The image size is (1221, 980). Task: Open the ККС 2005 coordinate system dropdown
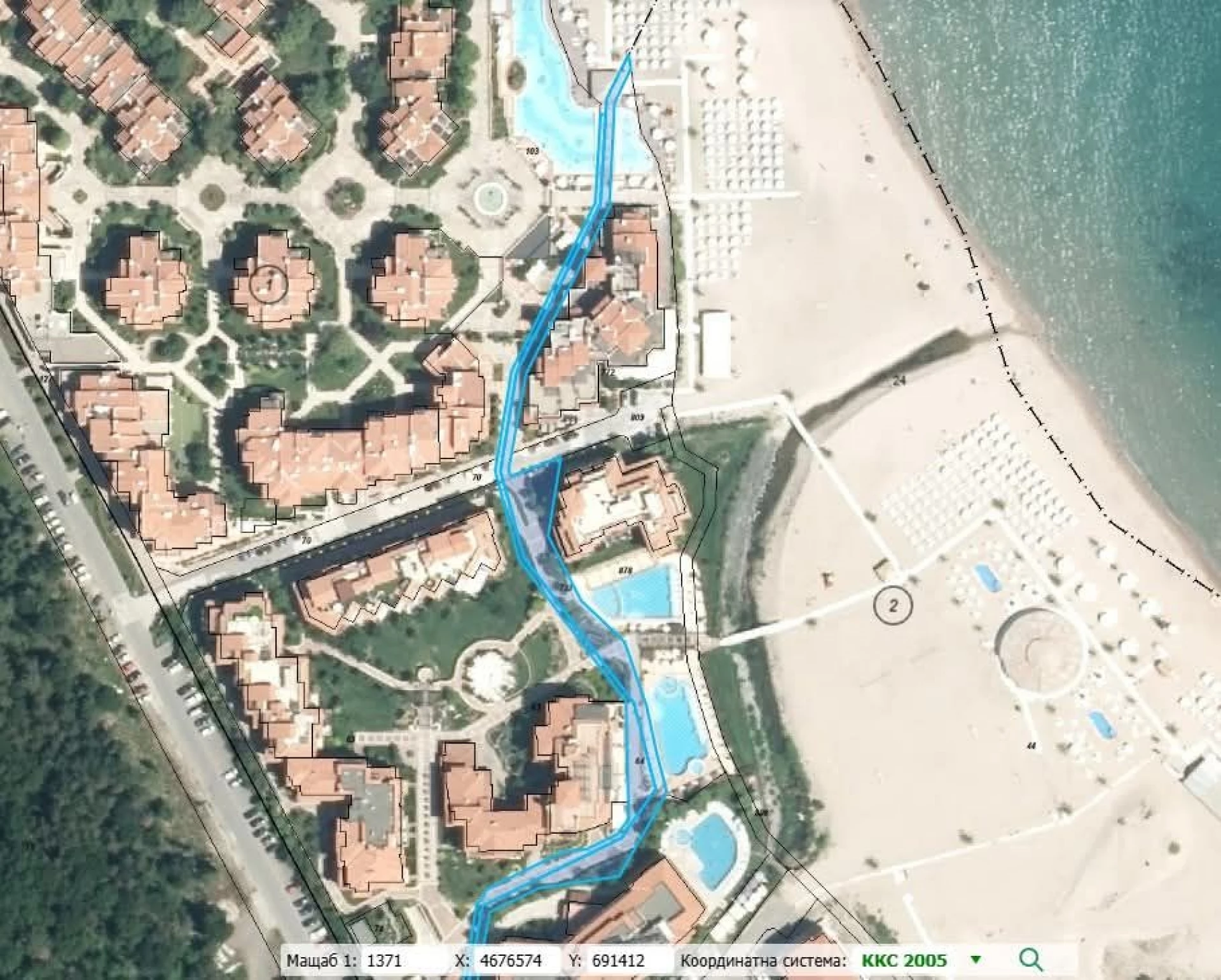pyautogui.click(x=976, y=960)
